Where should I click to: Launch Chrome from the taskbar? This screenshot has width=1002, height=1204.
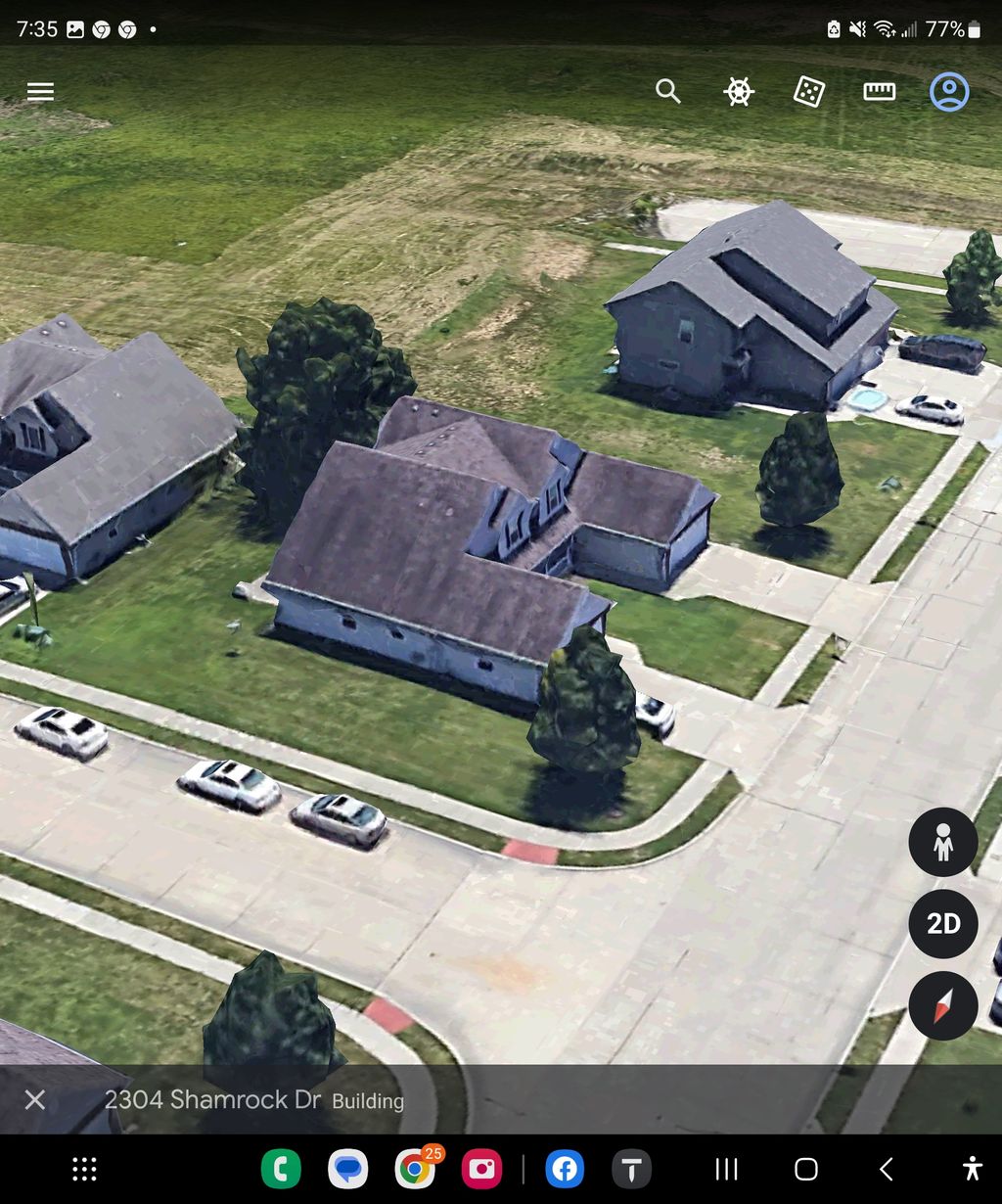(416, 1169)
